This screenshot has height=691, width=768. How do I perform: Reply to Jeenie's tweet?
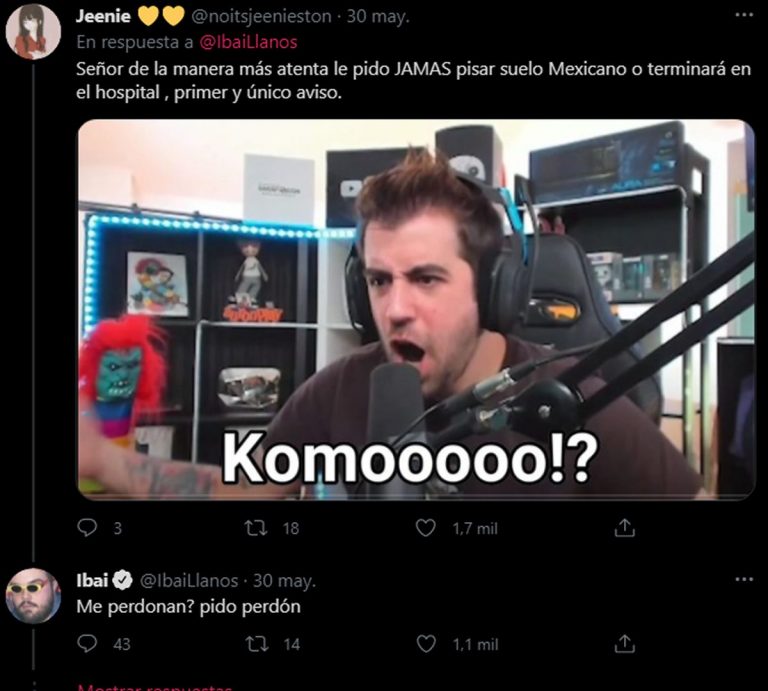(x=88, y=527)
